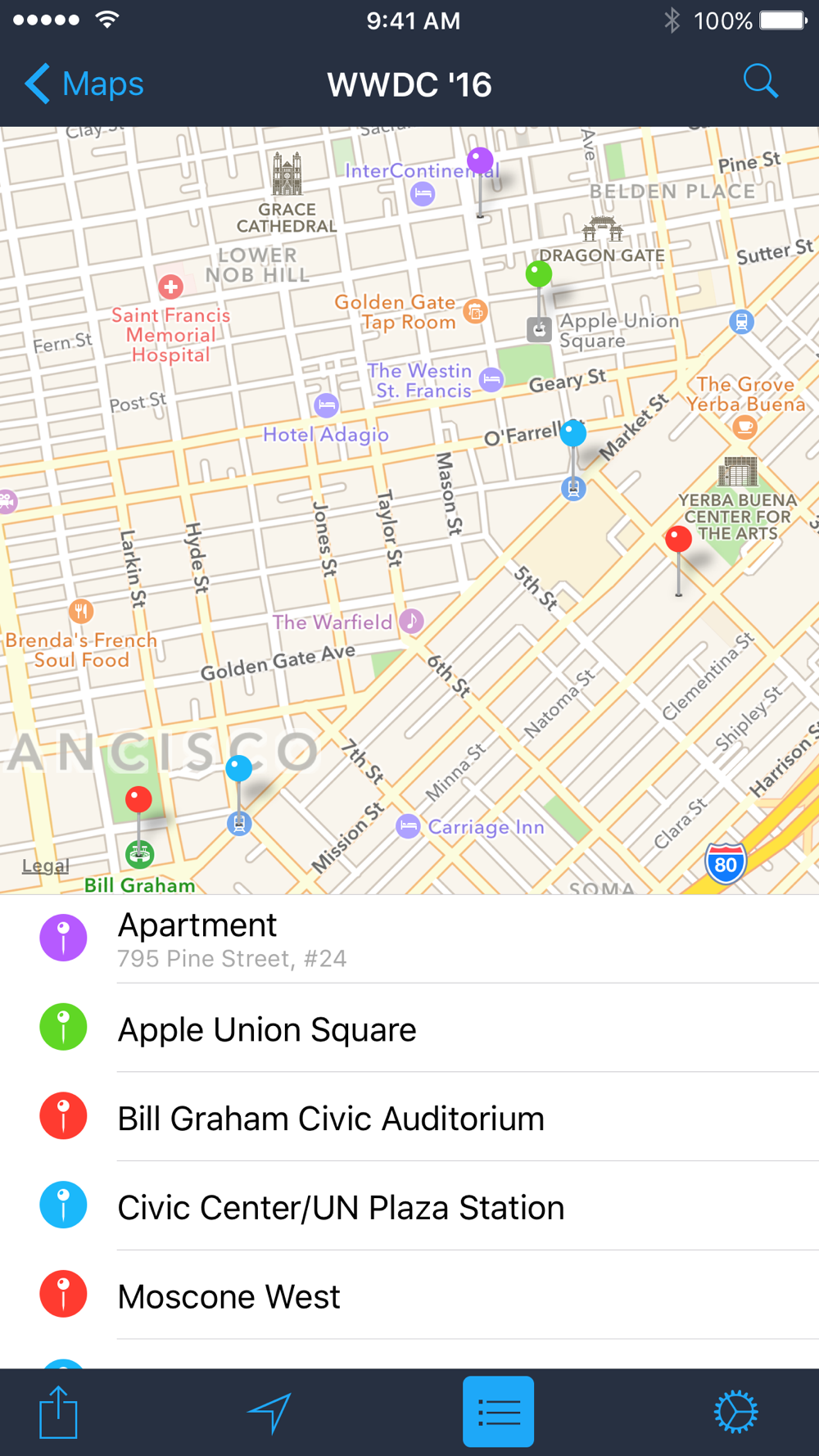Tap the red pin near Yerba Buena Center
The image size is (819, 1456).
(678, 539)
